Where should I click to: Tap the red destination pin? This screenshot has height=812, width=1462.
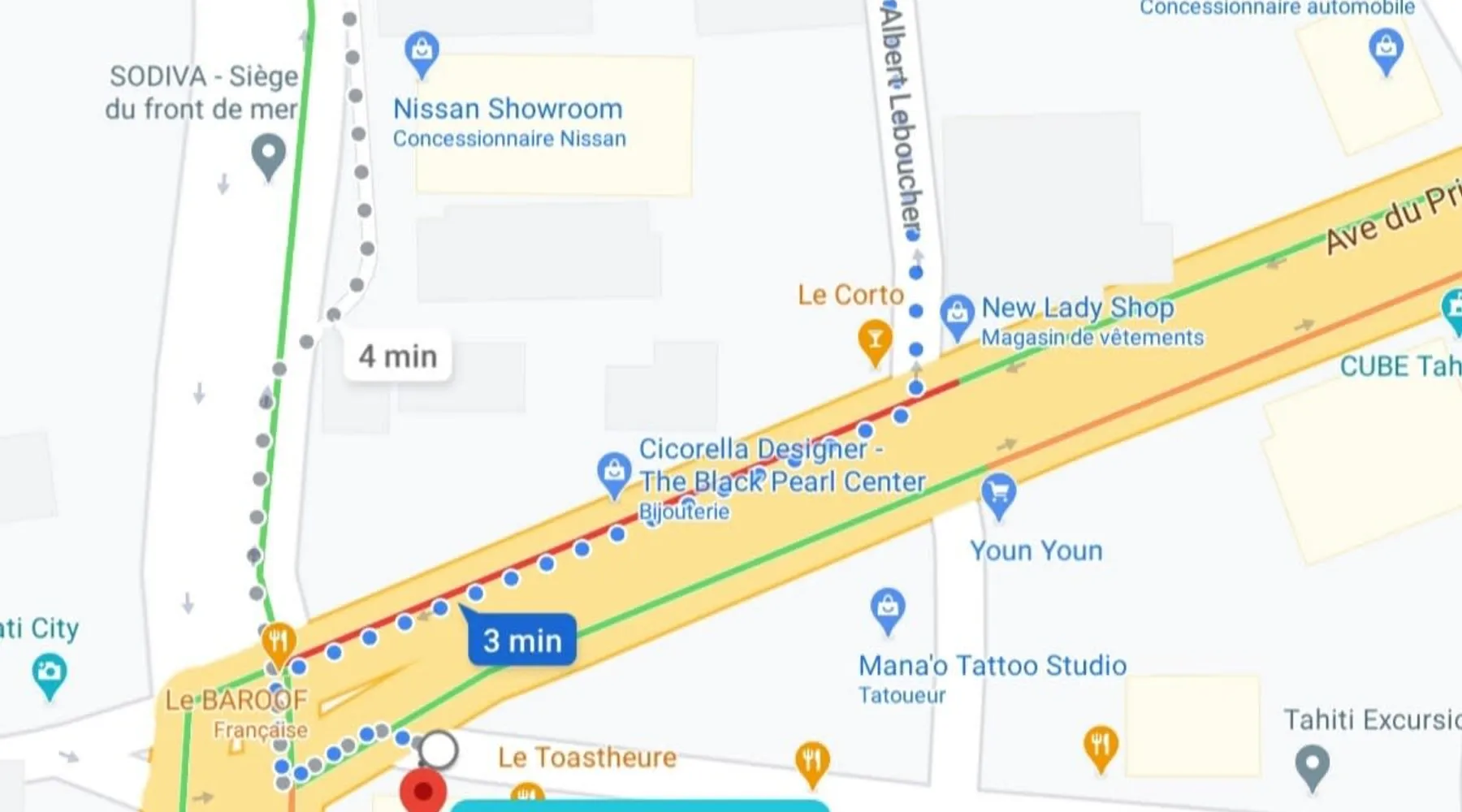click(422, 791)
